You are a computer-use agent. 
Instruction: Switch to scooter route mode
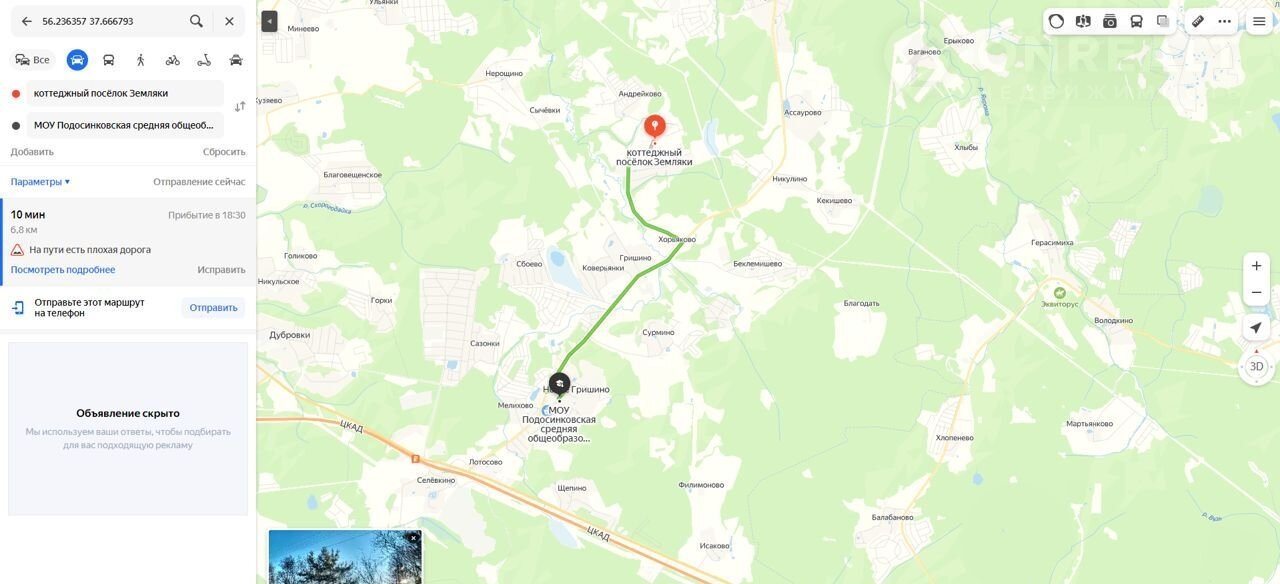tap(204, 60)
